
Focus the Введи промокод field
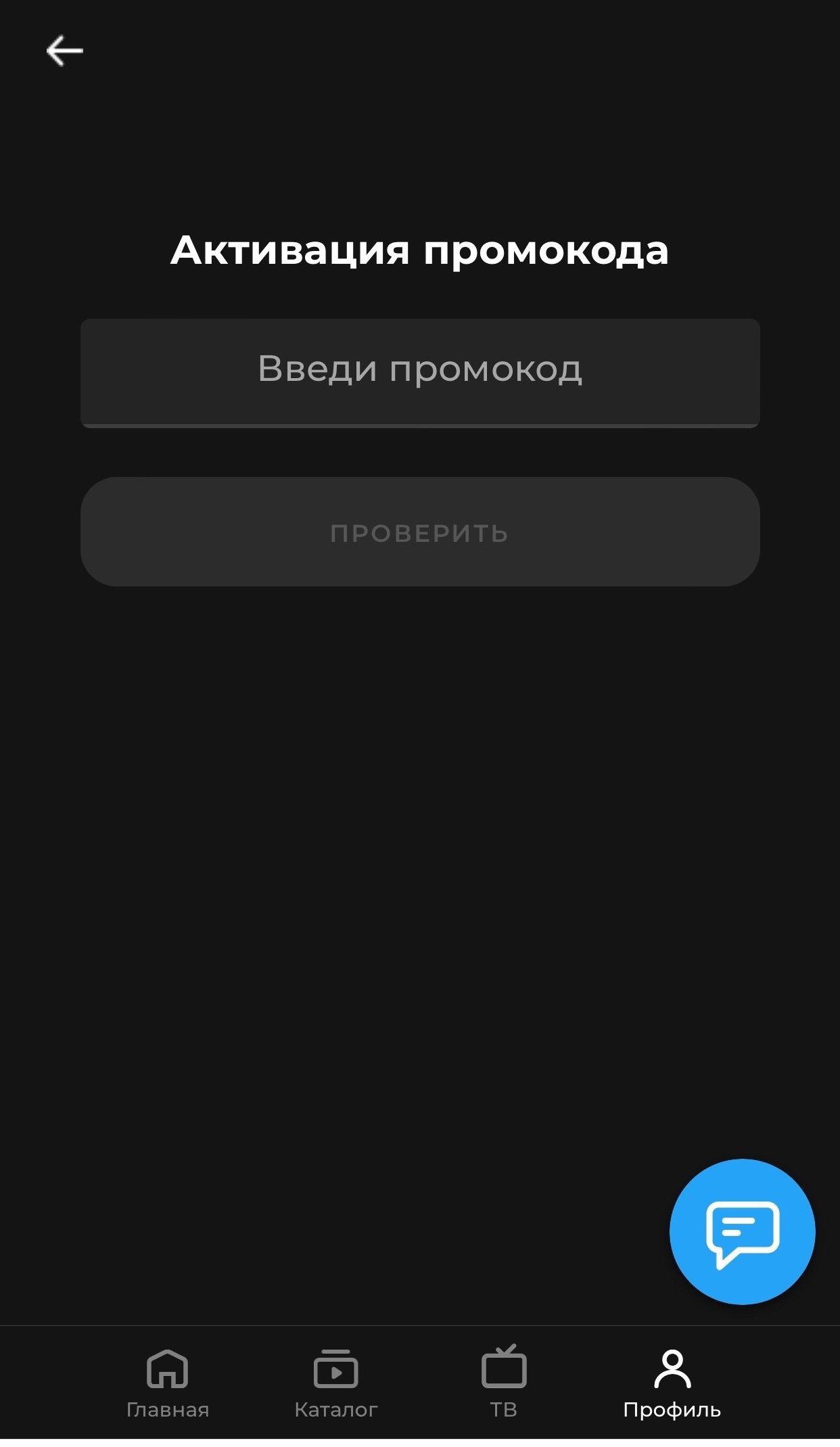(x=420, y=371)
